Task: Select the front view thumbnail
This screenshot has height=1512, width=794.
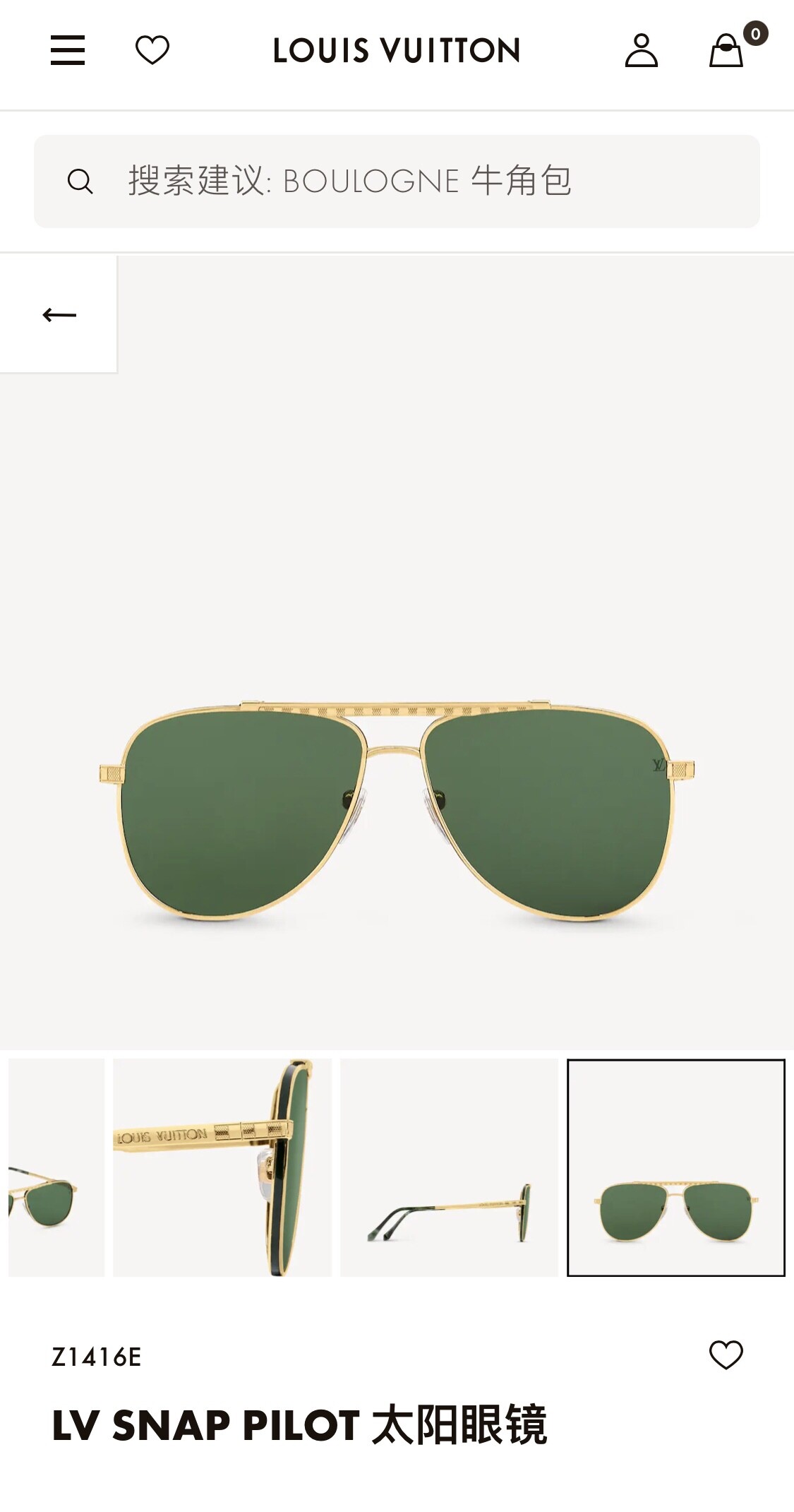Action: [x=676, y=1167]
